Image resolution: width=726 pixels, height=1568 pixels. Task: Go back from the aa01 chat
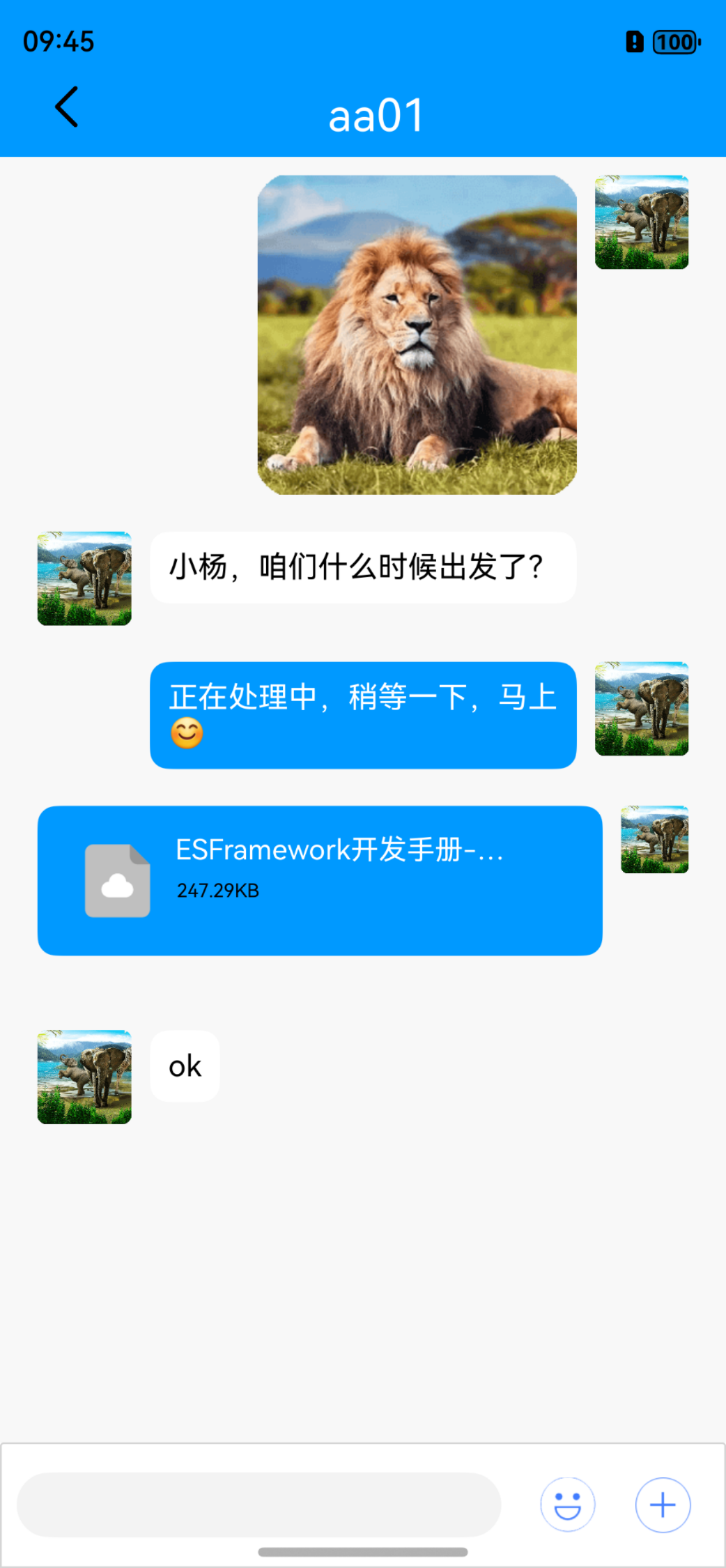(x=66, y=107)
